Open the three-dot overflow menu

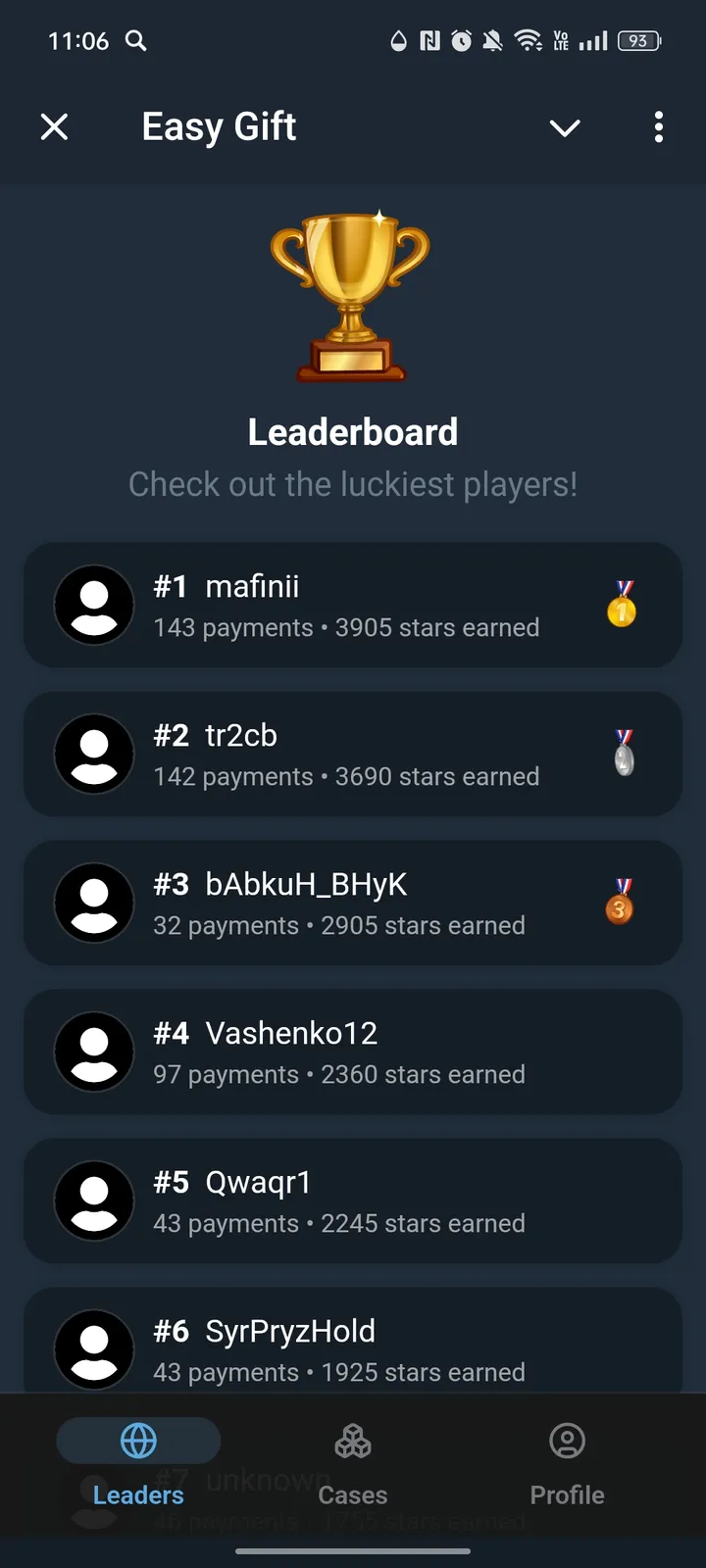[658, 127]
